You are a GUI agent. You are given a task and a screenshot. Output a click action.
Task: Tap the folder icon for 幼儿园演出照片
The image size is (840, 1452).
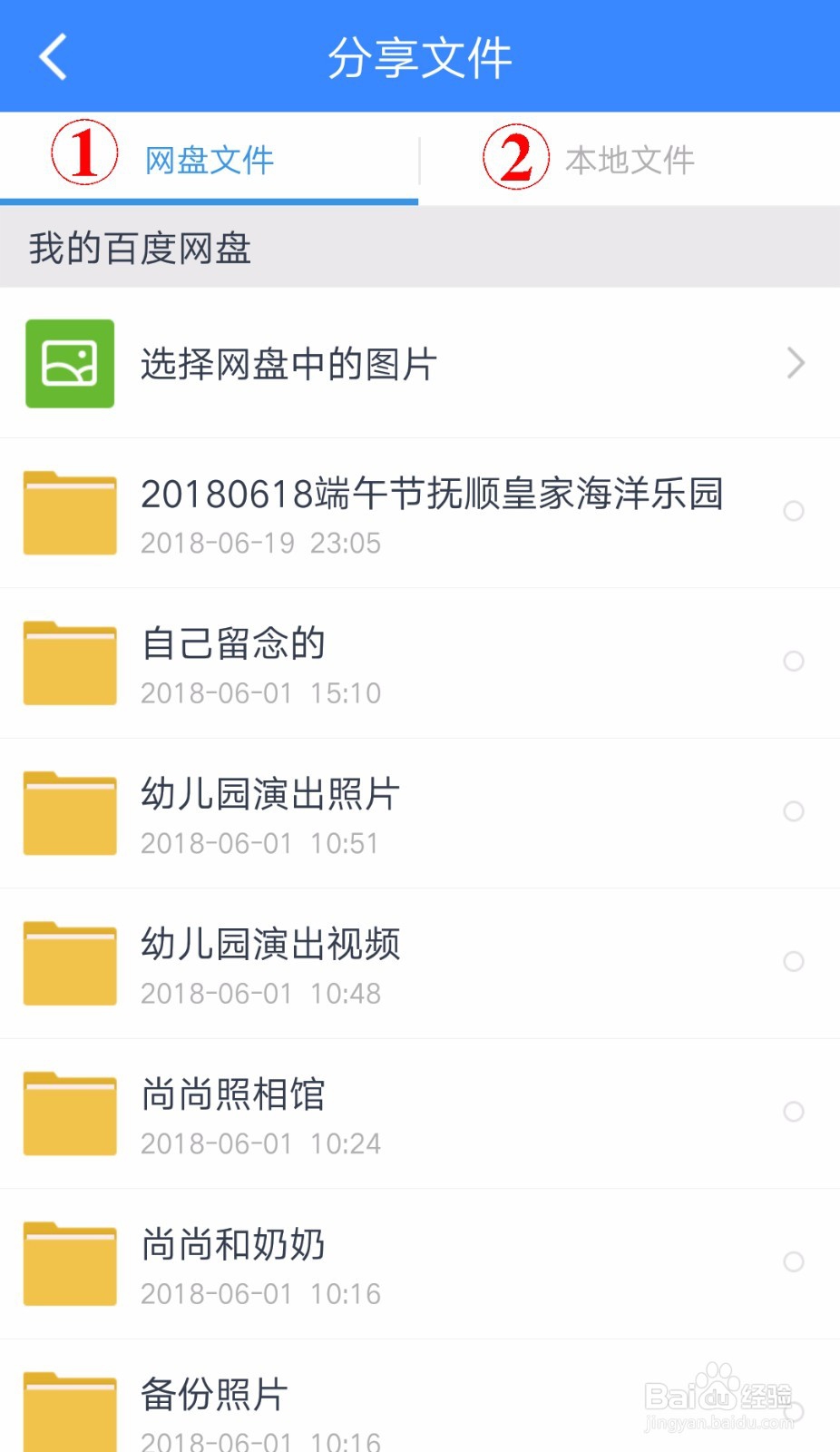(x=70, y=812)
